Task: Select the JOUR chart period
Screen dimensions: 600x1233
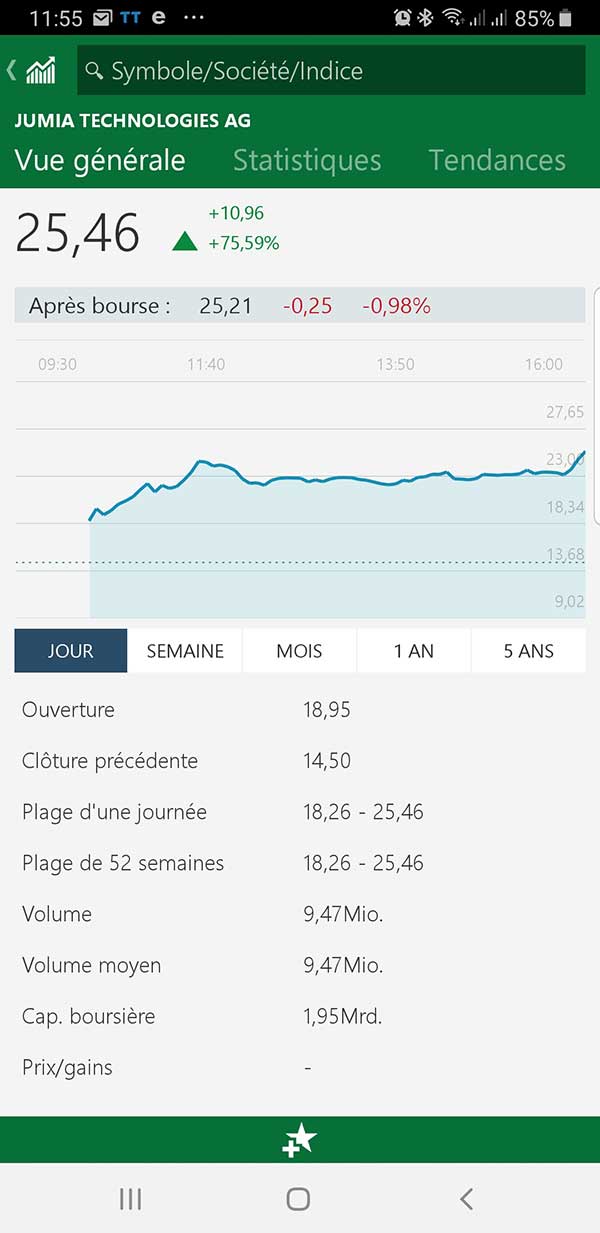Action: [71, 651]
